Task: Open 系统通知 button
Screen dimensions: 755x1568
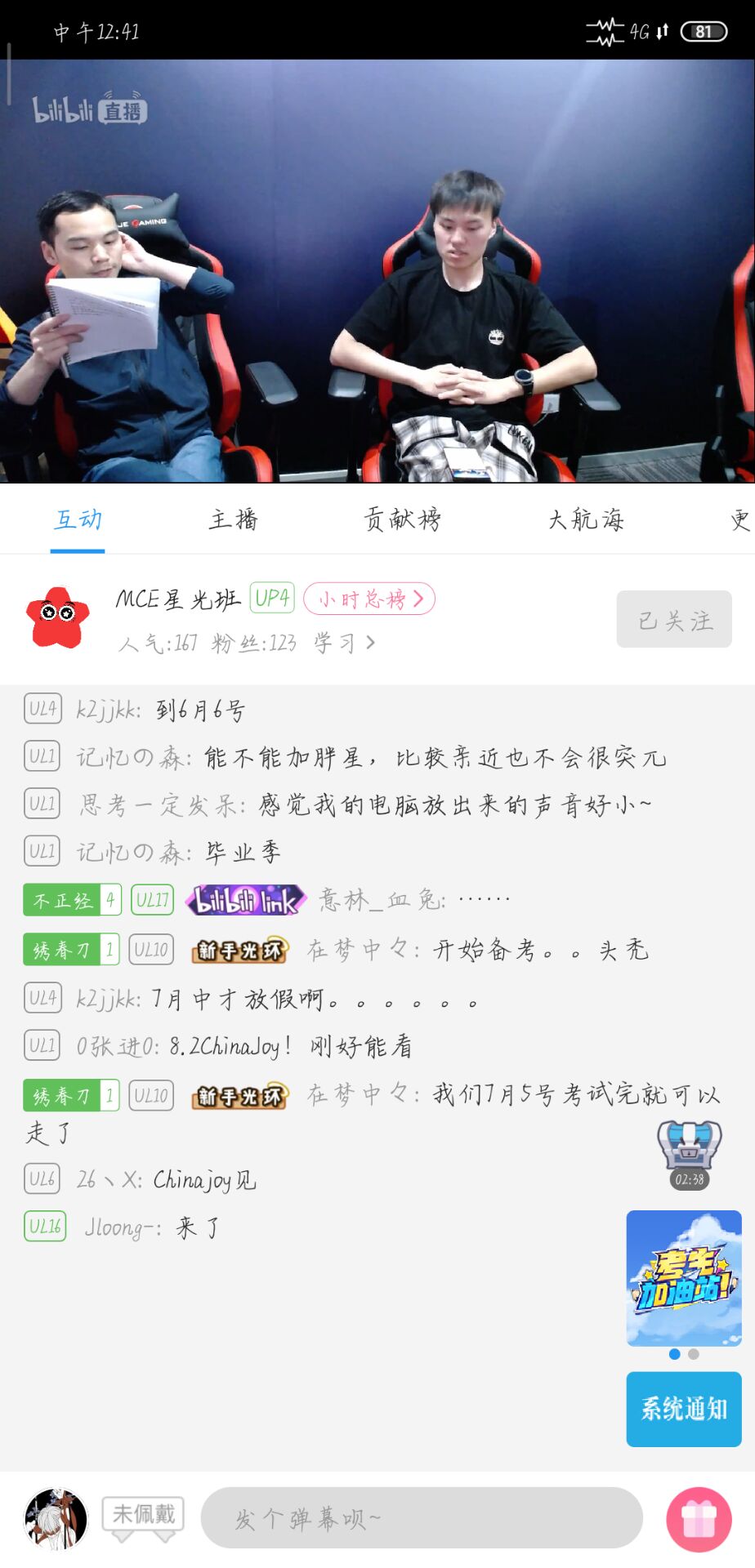Action: (684, 1409)
